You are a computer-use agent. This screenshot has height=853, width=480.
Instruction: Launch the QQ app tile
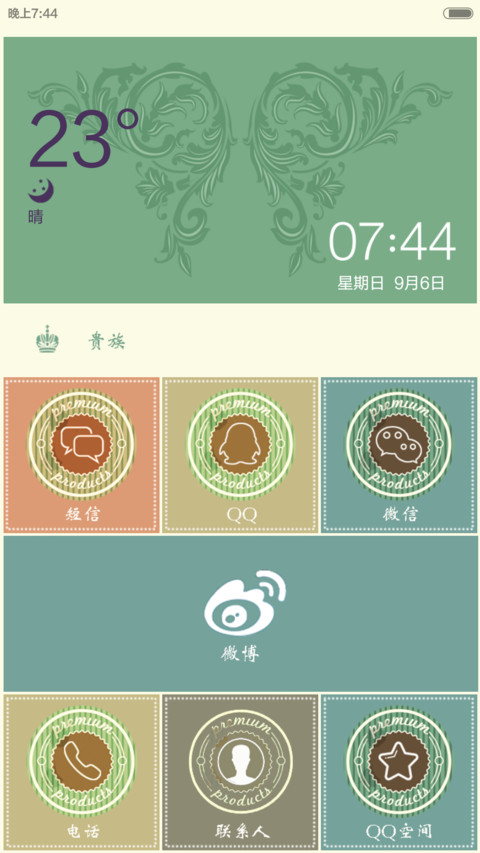[x=240, y=455]
